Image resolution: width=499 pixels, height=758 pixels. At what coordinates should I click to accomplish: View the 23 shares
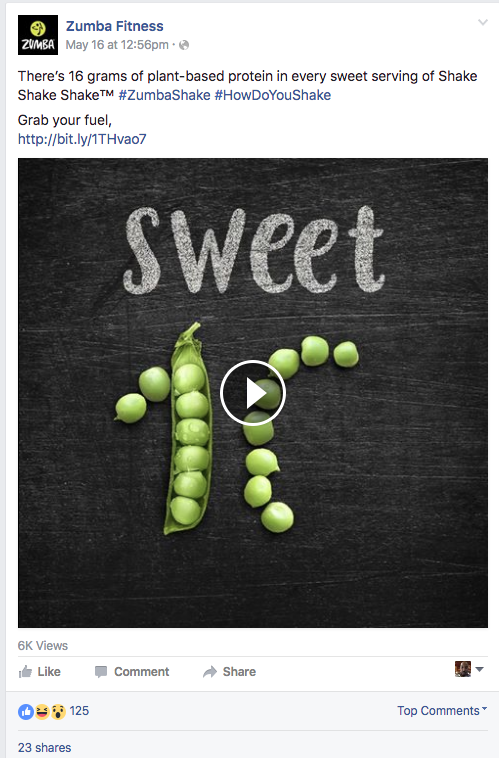click(x=44, y=747)
